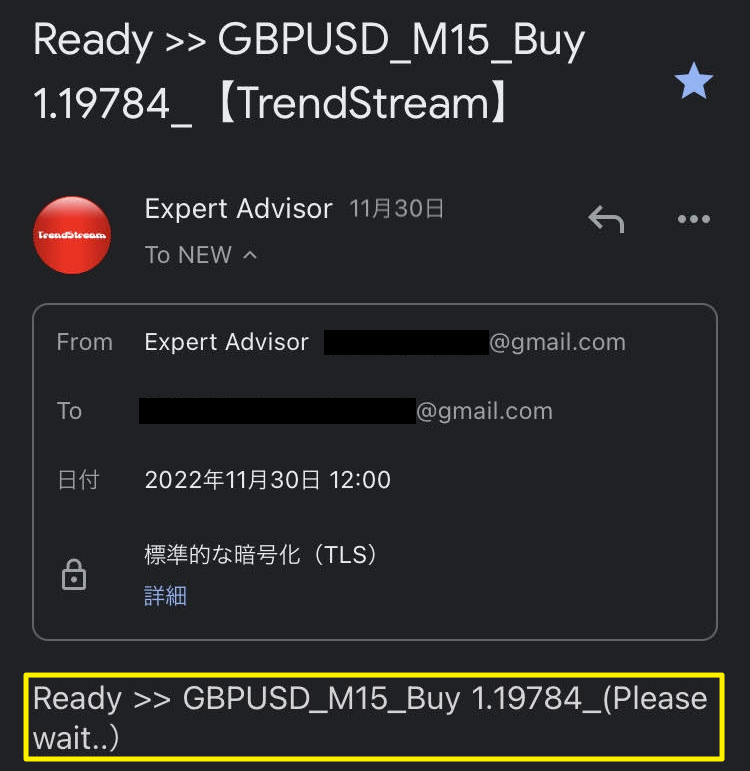Screen dimensions: 750x771
Task: Collapse the To NEW recipient details
Action: click(249, 256)
